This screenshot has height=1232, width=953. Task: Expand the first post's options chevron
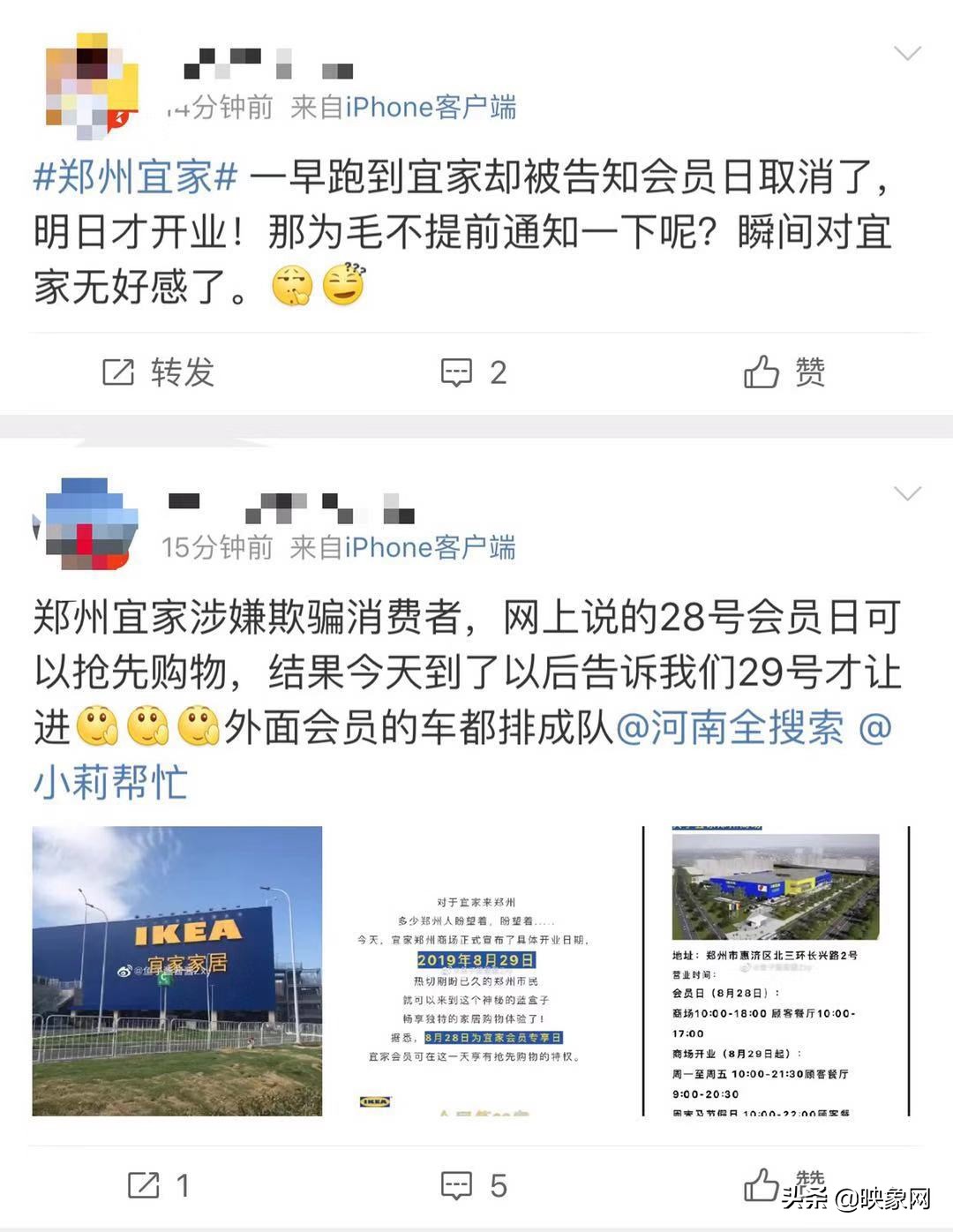pyautogui.click(x=907, y=53)
